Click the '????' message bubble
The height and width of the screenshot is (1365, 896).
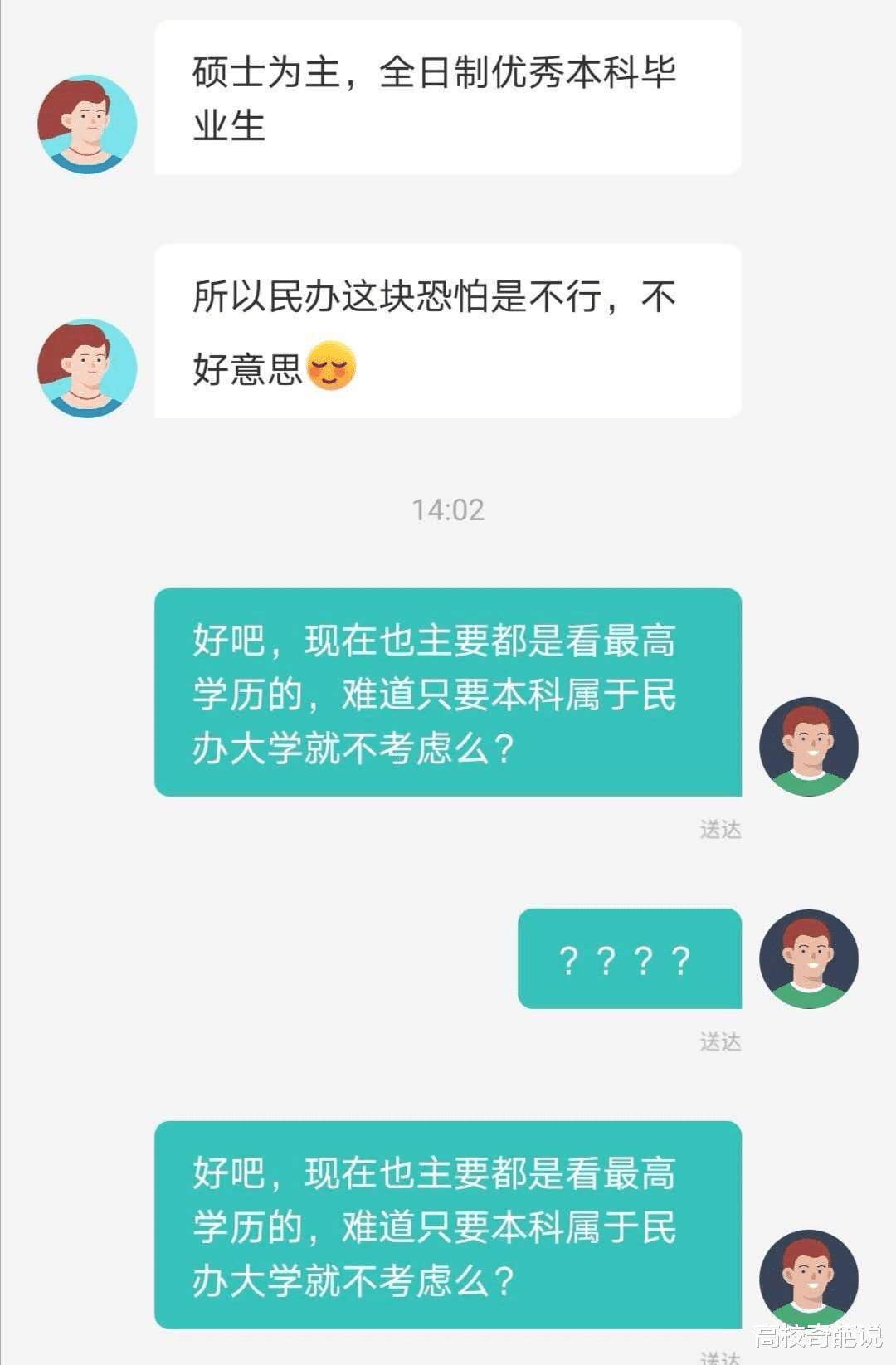point(629,958)
